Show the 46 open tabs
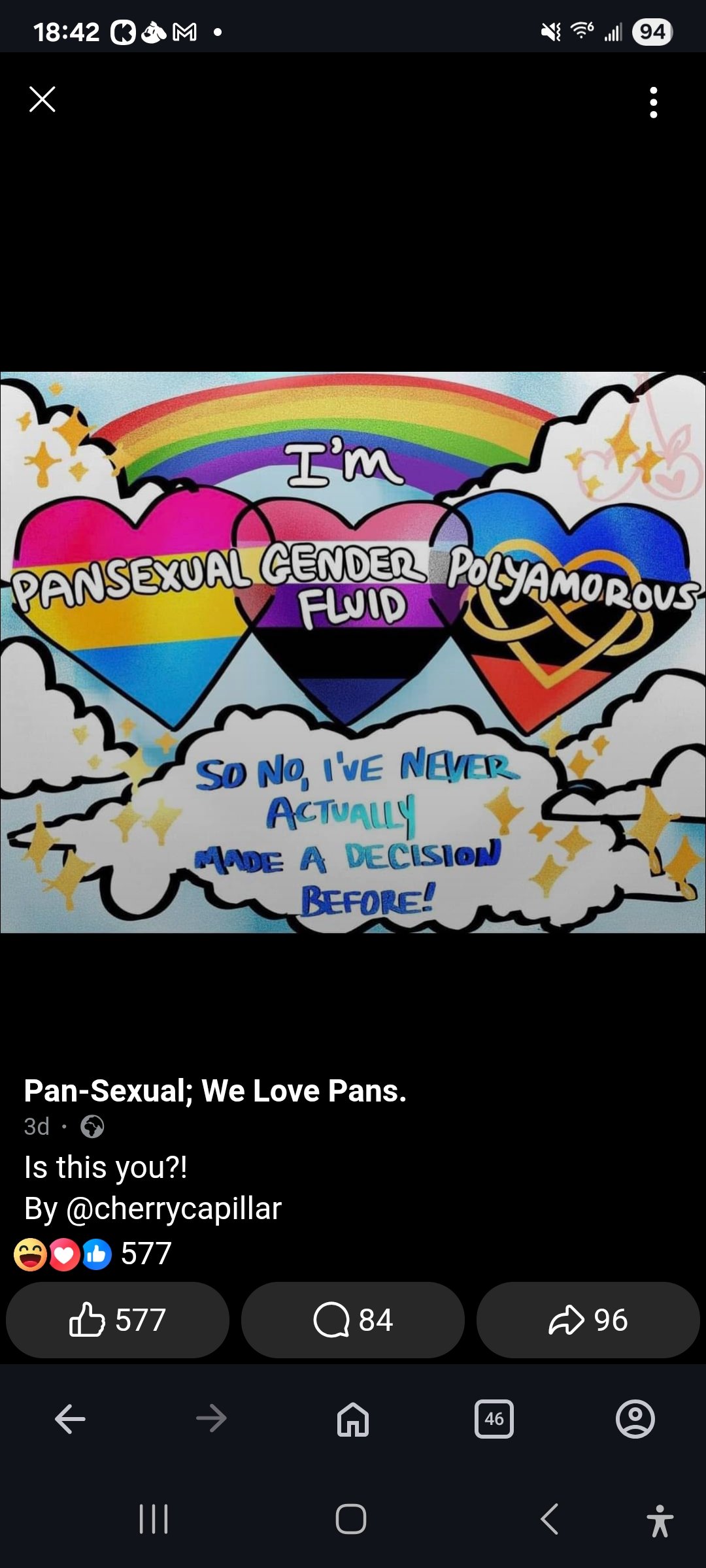706x1568 pixels. tap(494, 1419)
